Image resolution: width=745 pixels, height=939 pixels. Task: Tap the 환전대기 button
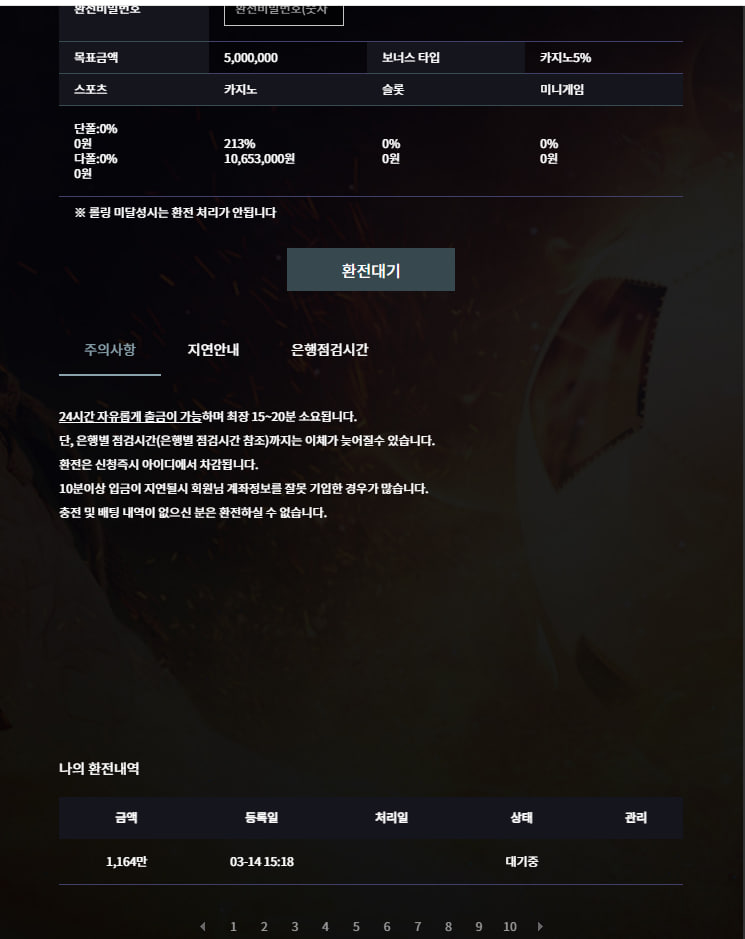coord(371,270)
